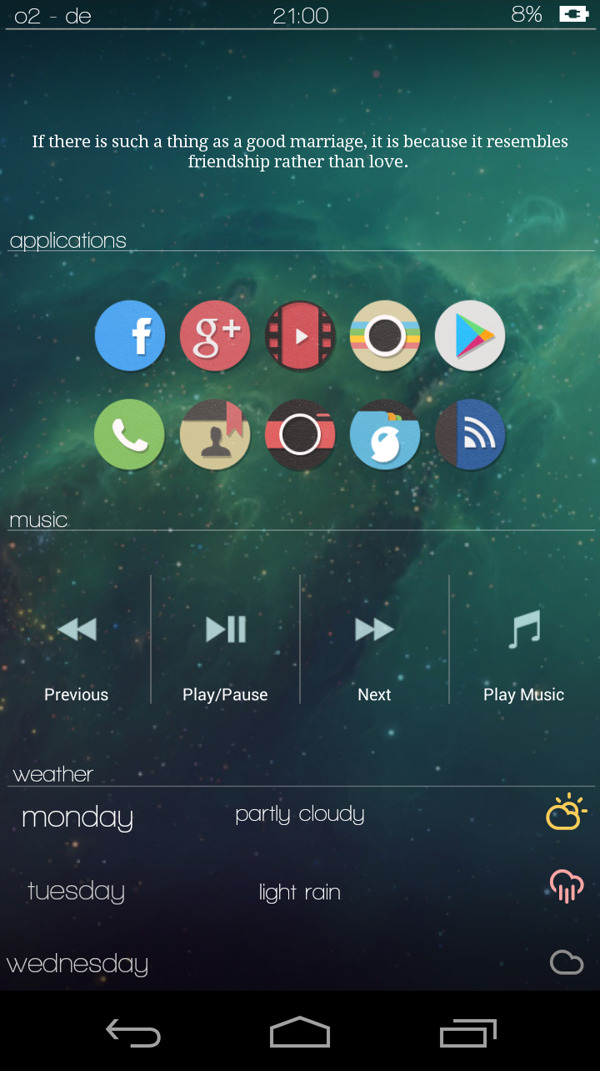Image resolution: width=600 pixels, height=1071 pixels.
Task: Go back using the navigation bar
Action: tap(133, 1033)
